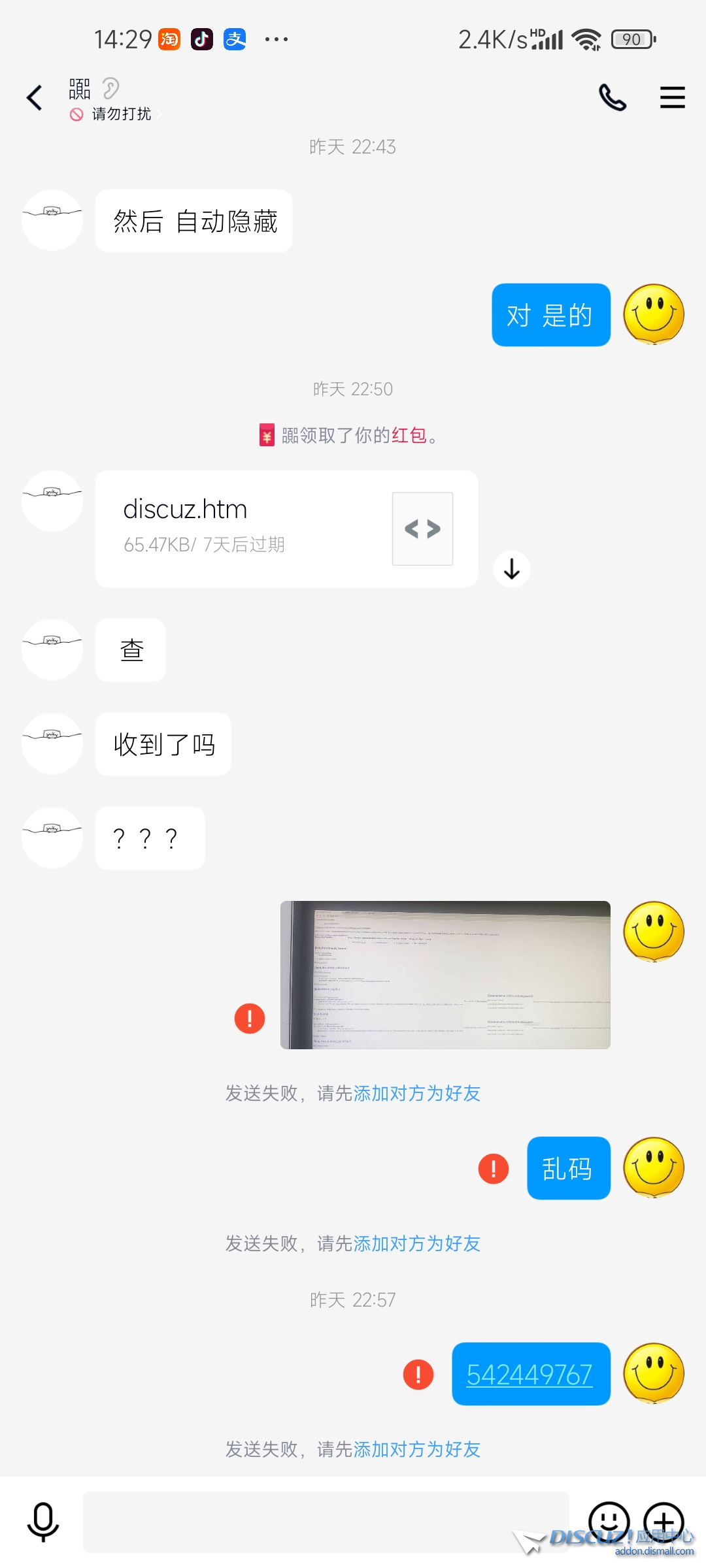
Task: Switch to voice message input
Action: pos(43,1522)
